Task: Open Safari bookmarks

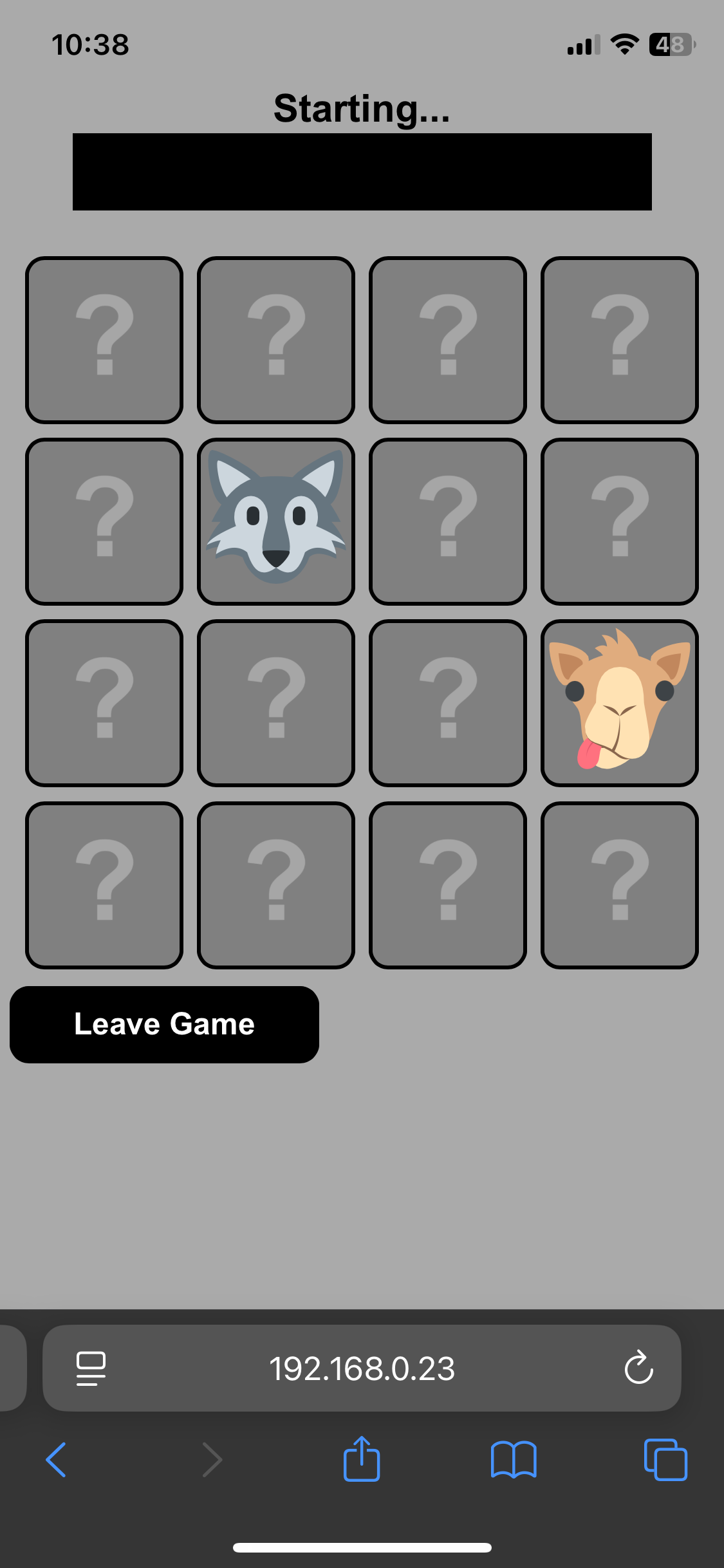Action: click(513, 1459)
